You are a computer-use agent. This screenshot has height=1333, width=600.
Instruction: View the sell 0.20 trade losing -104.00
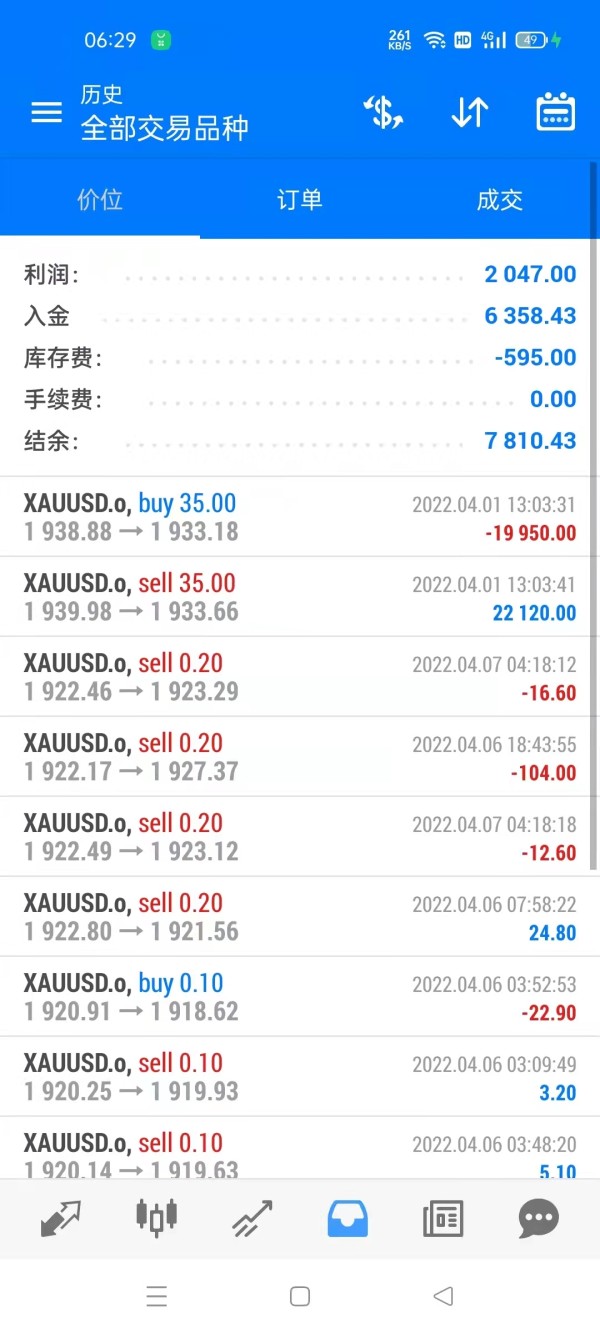[299, 757]
